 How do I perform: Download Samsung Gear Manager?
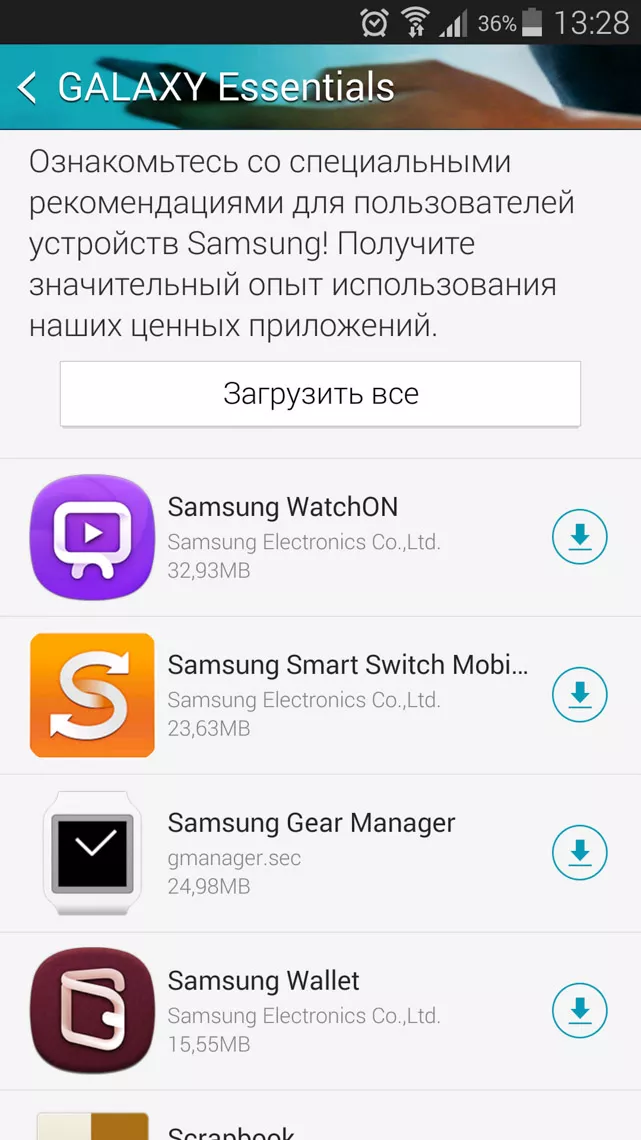[579, 852]
